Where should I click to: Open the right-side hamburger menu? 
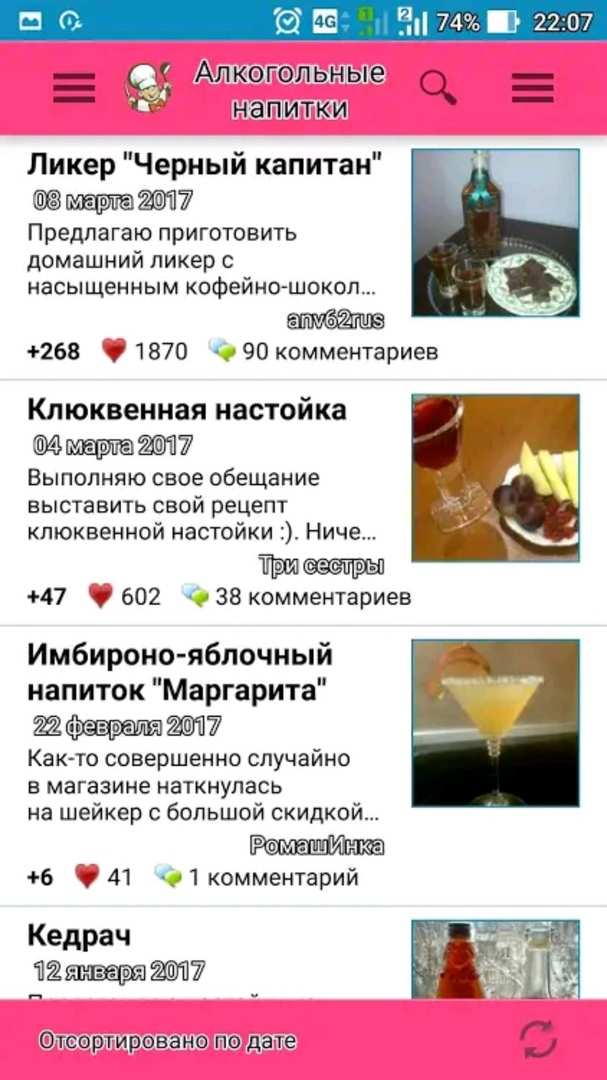tap(532, 89)
